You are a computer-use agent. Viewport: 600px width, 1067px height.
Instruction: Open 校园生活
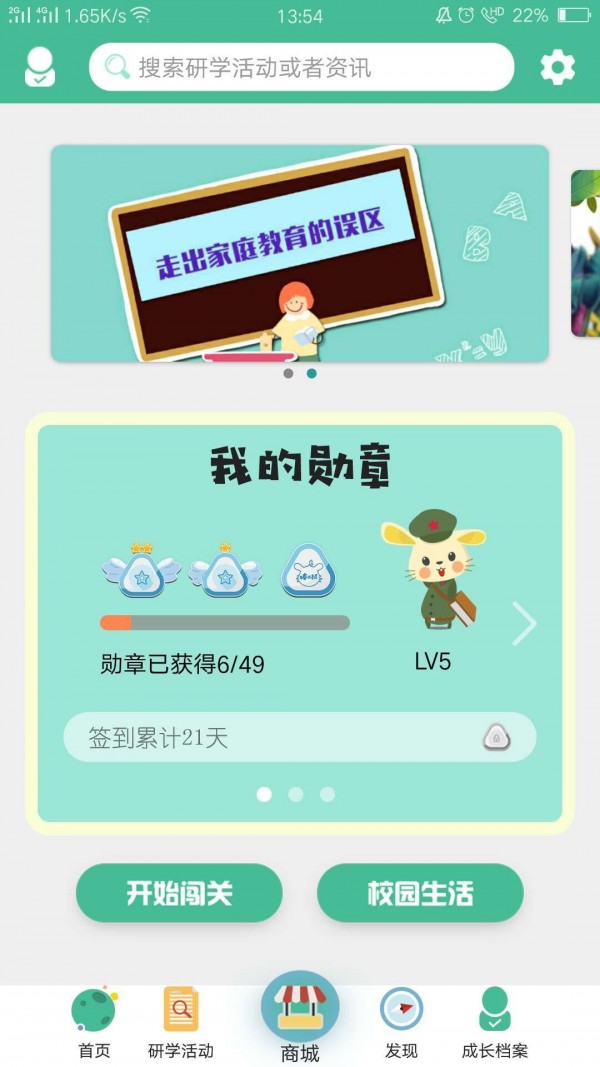pyautogui.click(x=420, y=893)
